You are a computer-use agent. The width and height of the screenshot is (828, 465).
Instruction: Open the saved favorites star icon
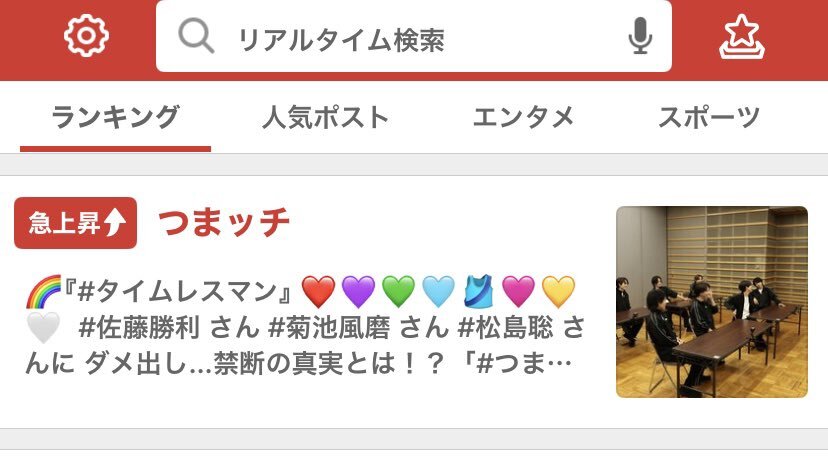coord(742,38)
